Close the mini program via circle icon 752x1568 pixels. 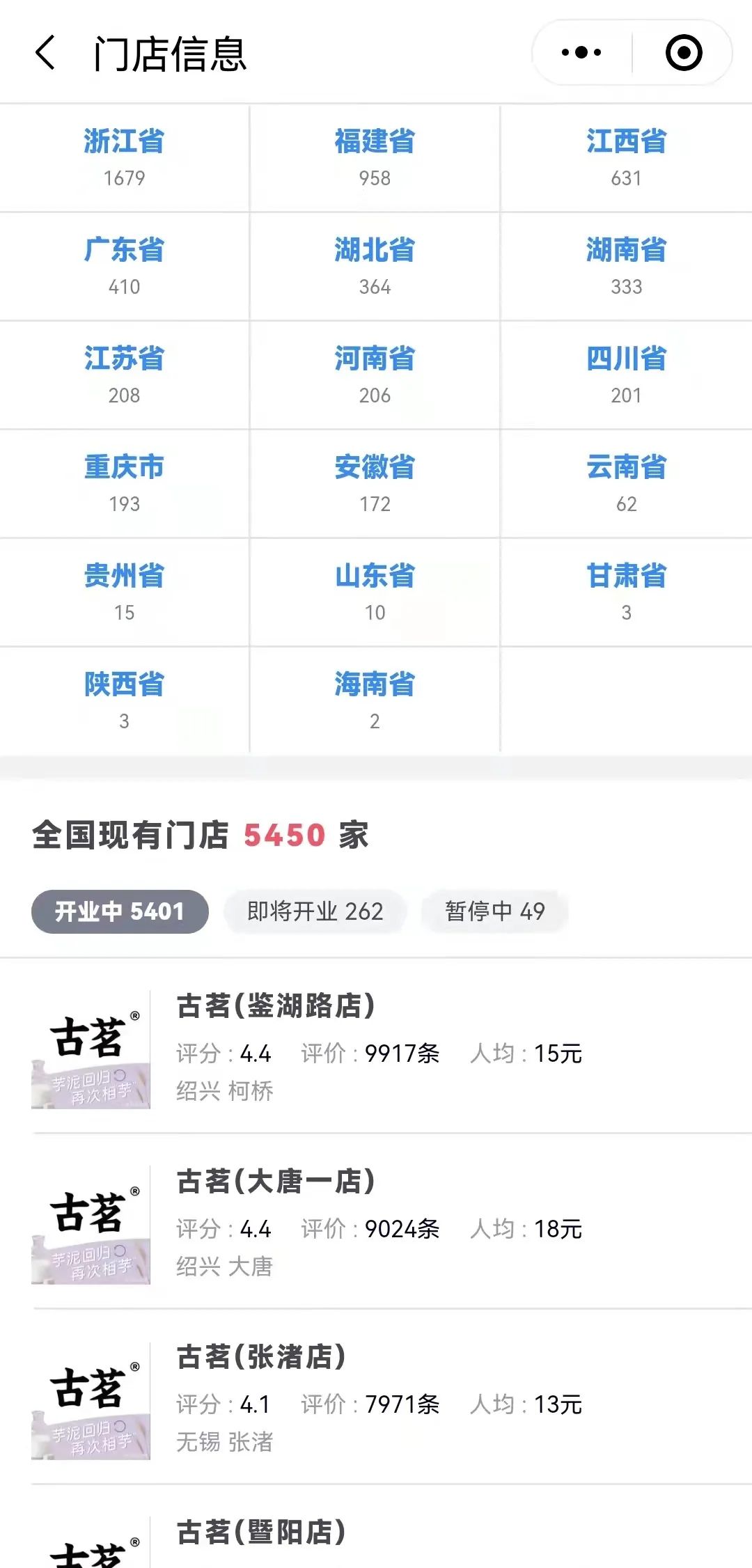683,53
